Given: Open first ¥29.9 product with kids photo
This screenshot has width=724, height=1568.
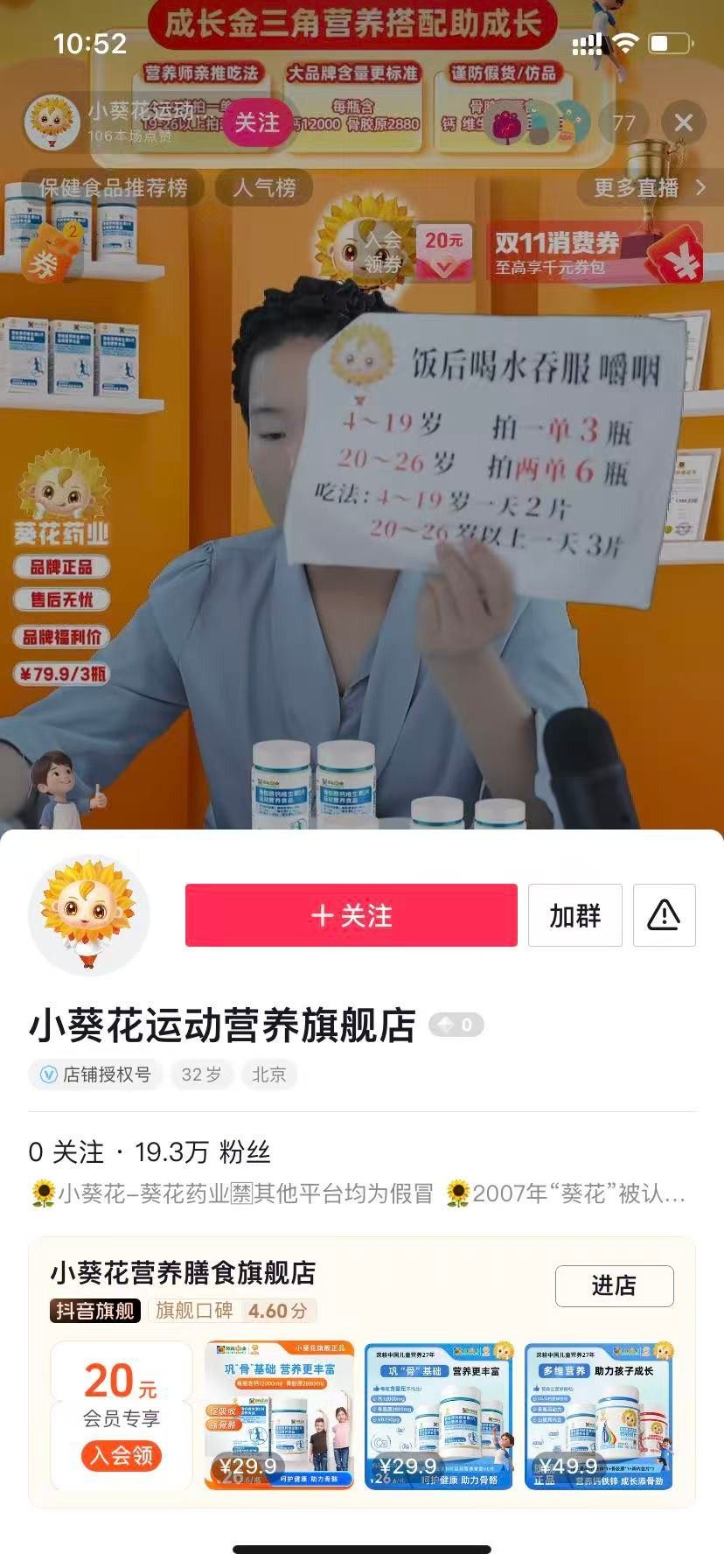Looking at the screenshot, I should tap(279, 1415).
